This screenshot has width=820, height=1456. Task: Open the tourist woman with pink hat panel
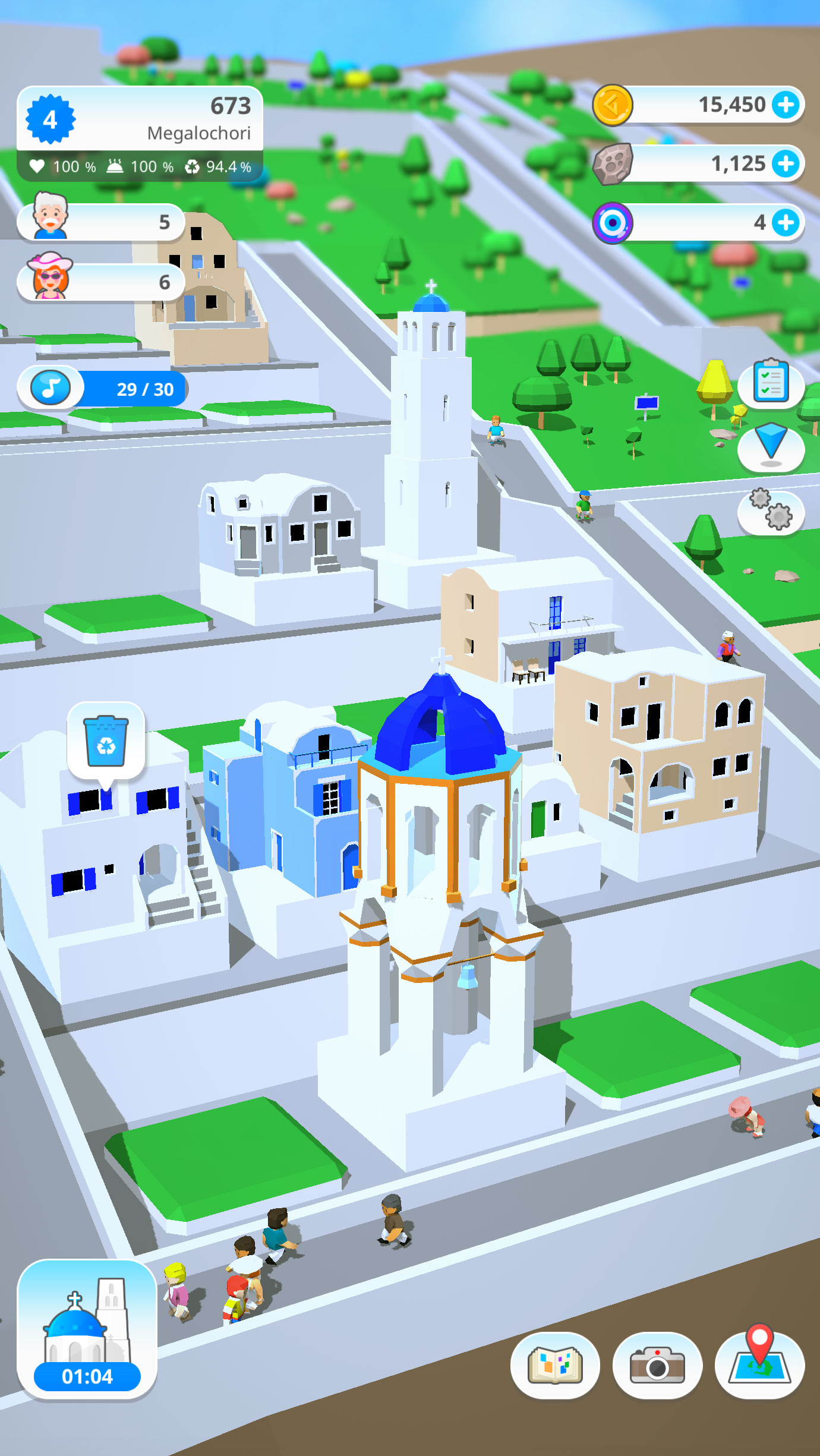coord(101,282)
